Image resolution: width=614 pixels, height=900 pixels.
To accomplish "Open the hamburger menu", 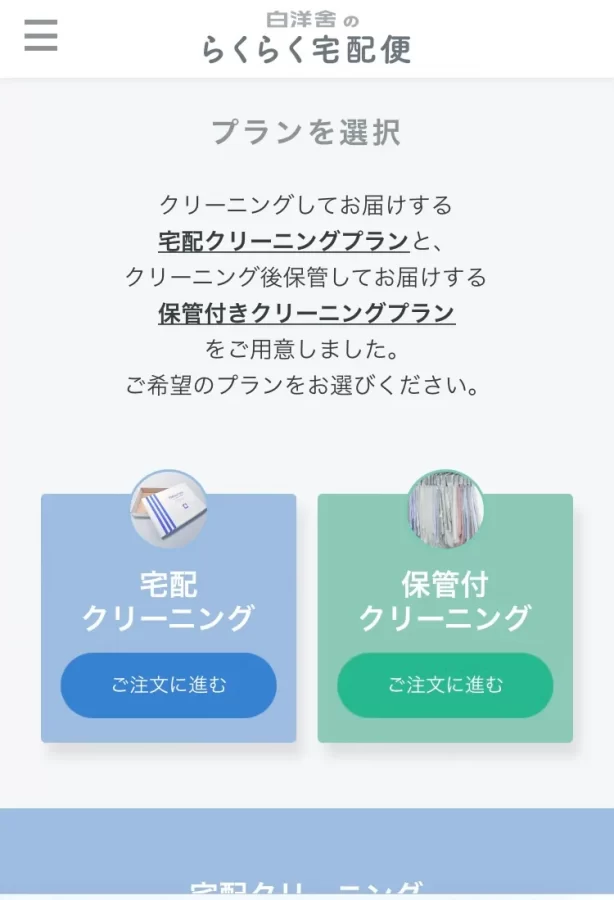I will tap(41, 36).
